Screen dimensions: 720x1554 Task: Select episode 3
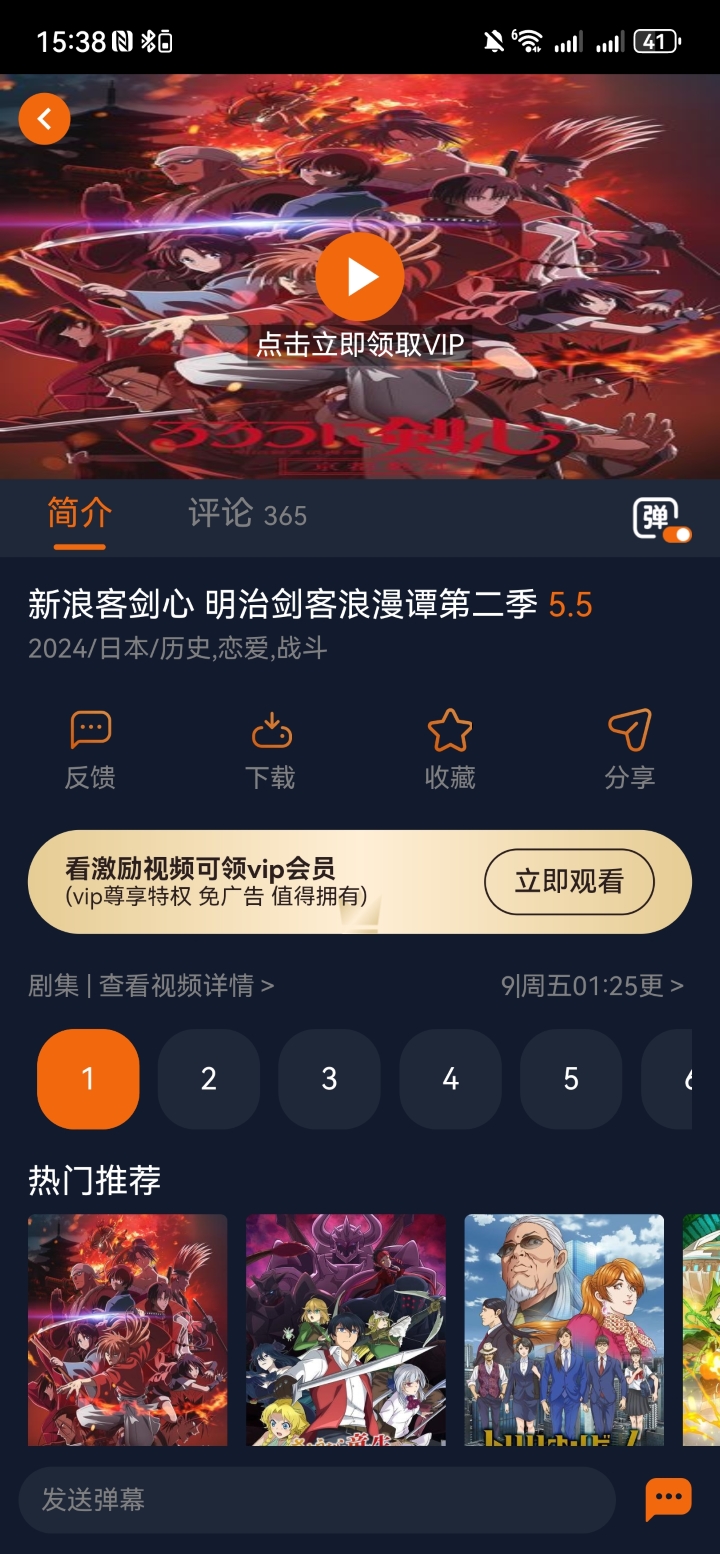coord(329,1079)
